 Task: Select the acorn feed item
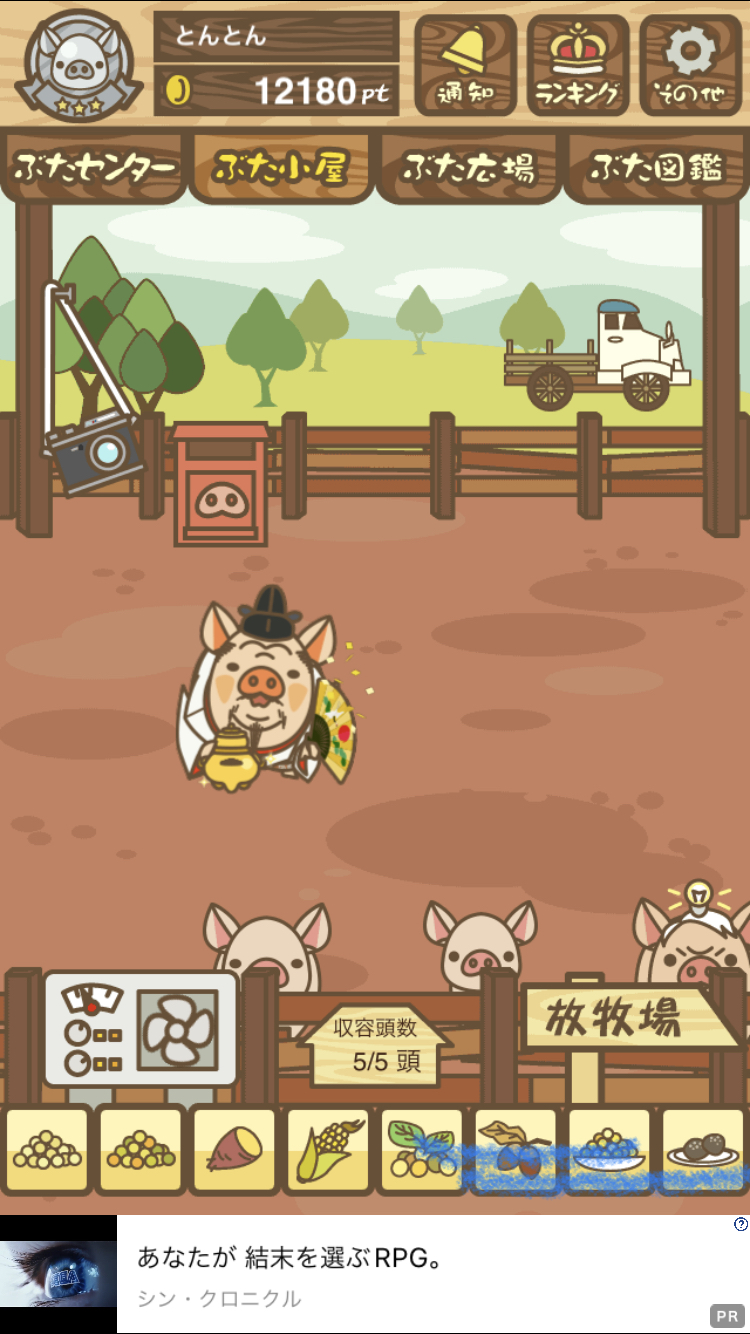(515, 1150)
